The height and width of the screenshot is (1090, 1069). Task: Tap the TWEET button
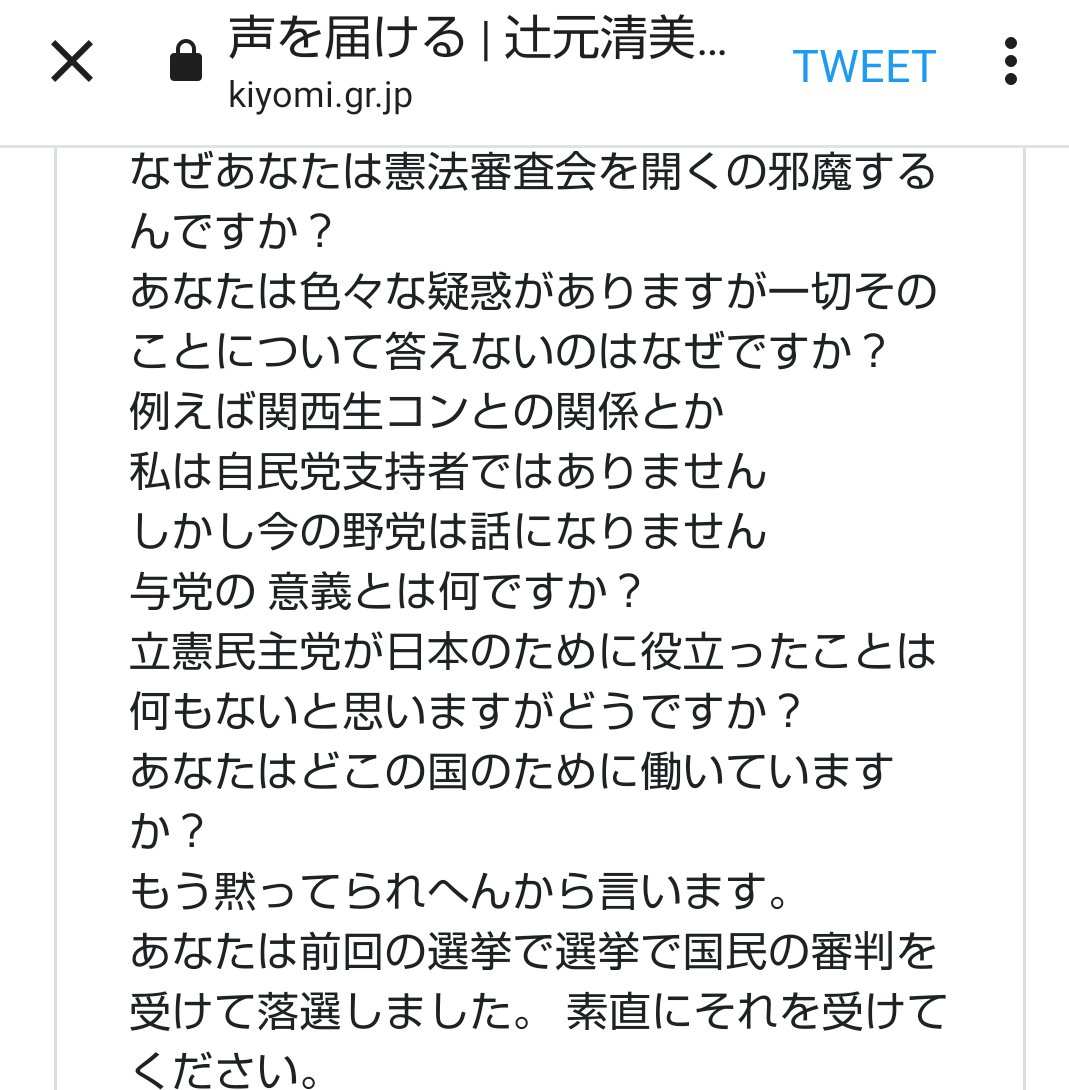pyautogui.click(x=864, y=66)
